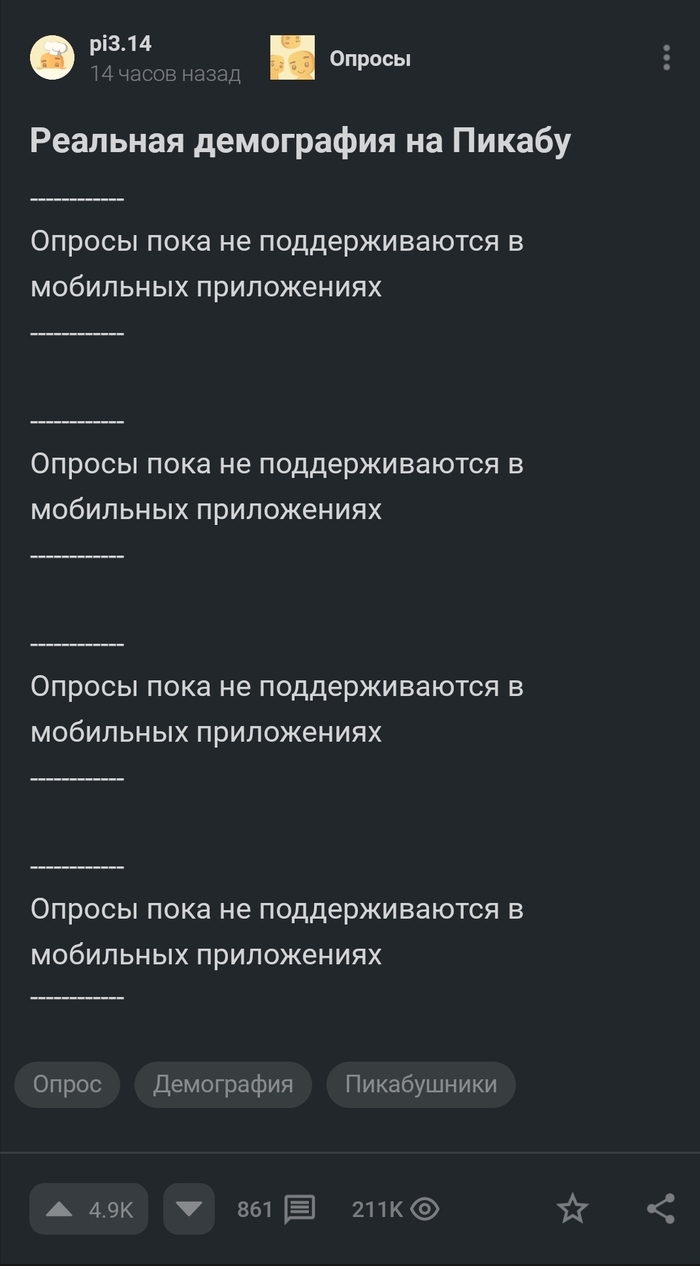Open the 861 comments
Screen dimensions: 700x1266
tap(277, 1209)
